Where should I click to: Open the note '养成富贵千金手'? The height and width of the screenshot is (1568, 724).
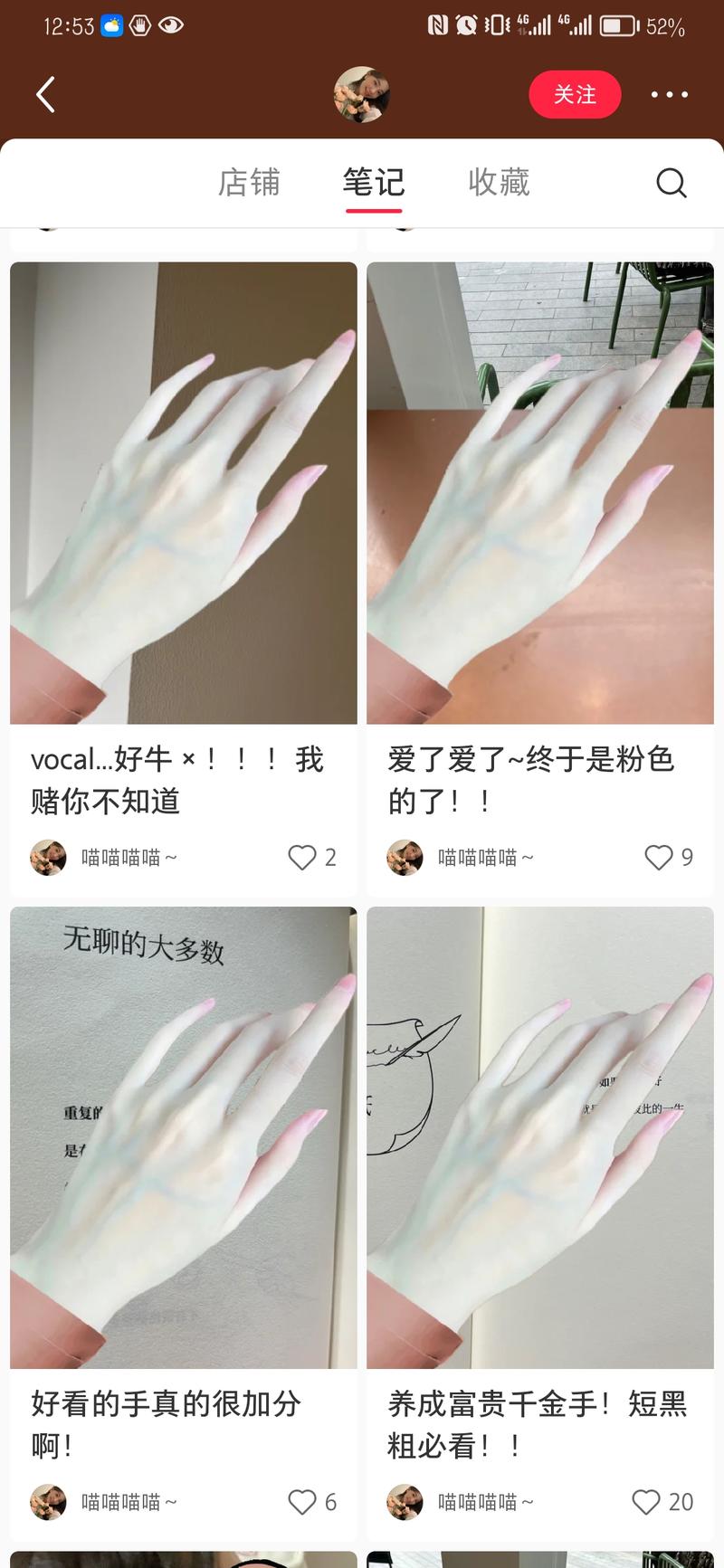coord(540,1137)
